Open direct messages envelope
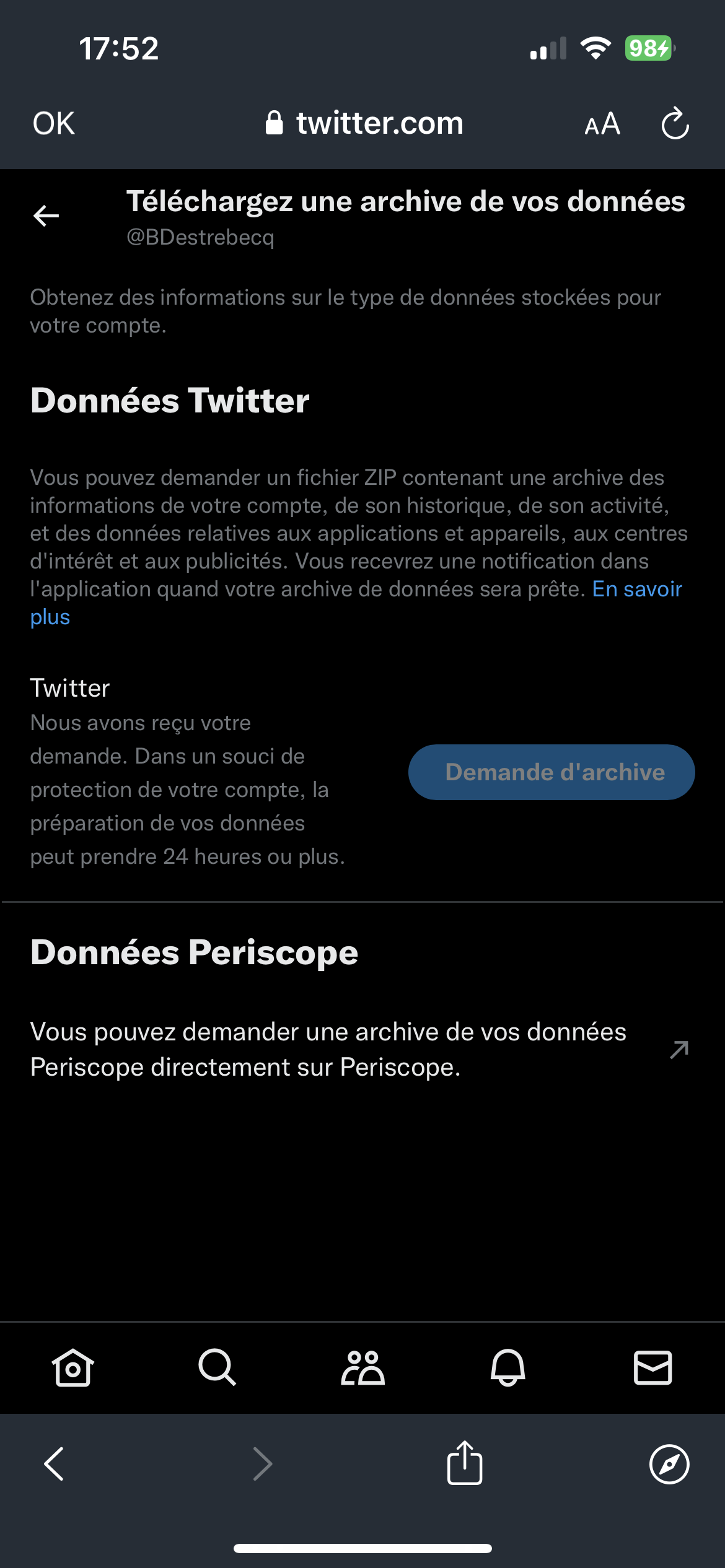Image resolution: width=725 pixels, height=1568 pixels. tap(652, 1367)
